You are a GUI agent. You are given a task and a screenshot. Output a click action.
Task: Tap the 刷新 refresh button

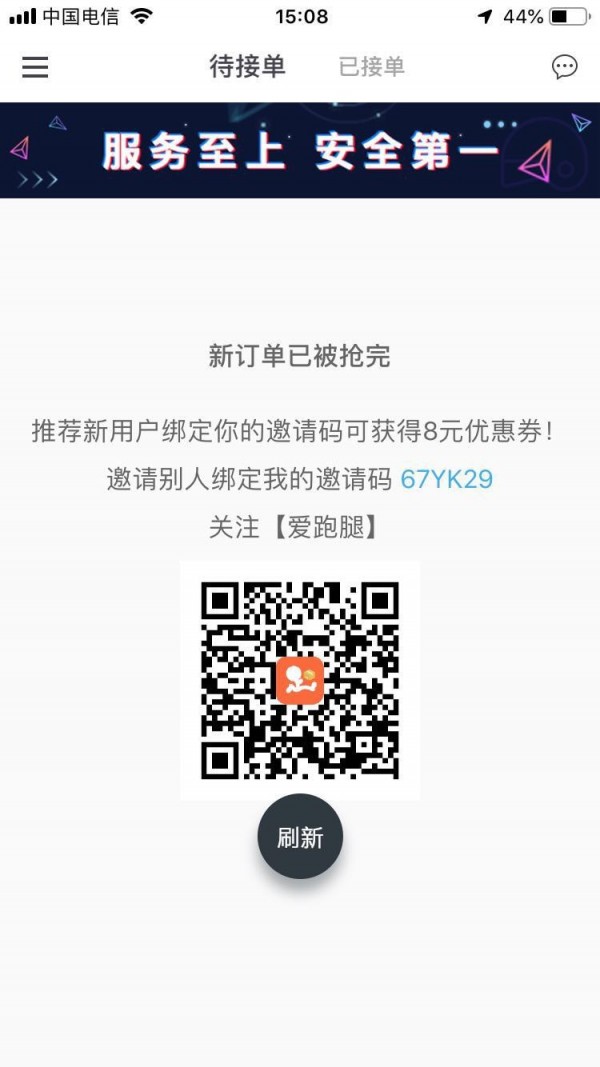pos(300,837)
